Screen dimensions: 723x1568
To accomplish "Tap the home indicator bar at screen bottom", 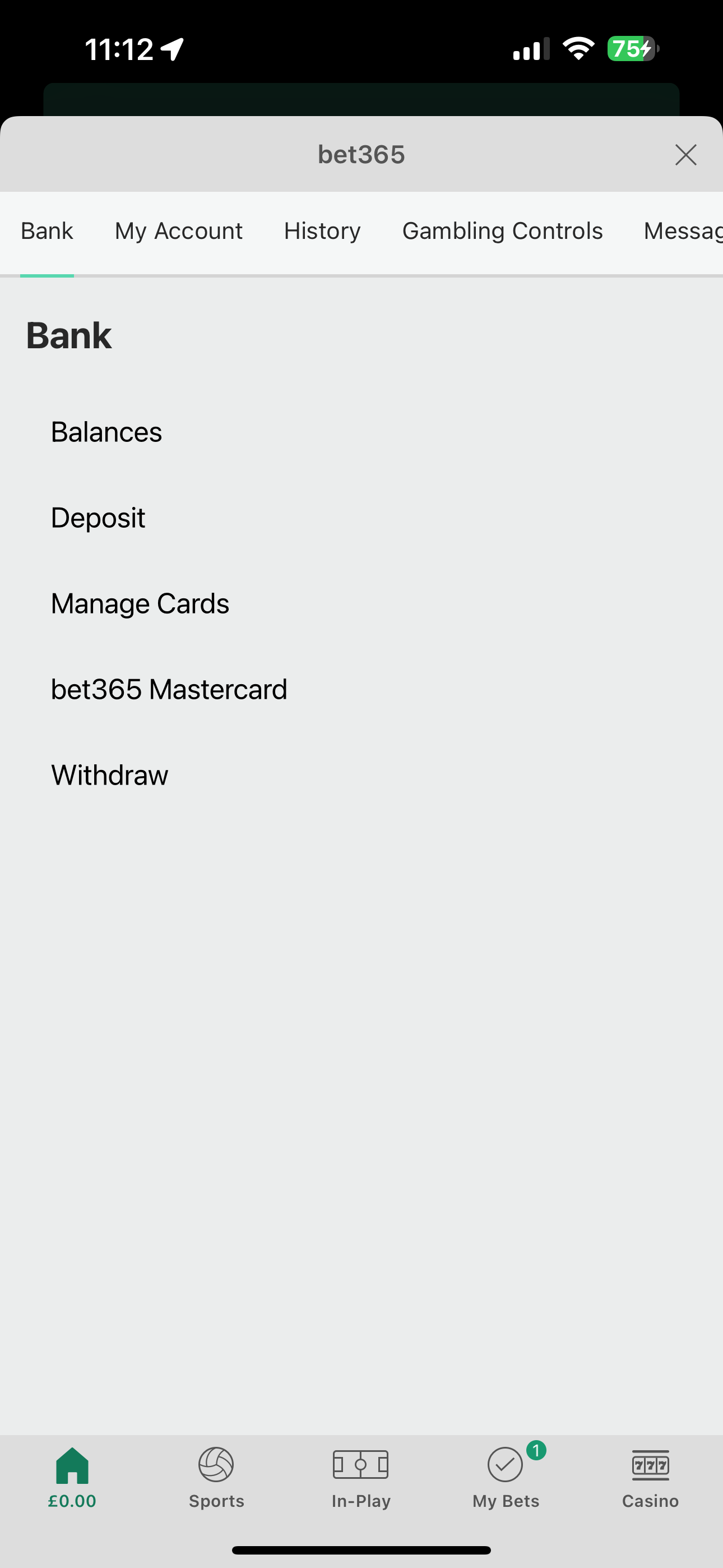I will coord(361,1548).
